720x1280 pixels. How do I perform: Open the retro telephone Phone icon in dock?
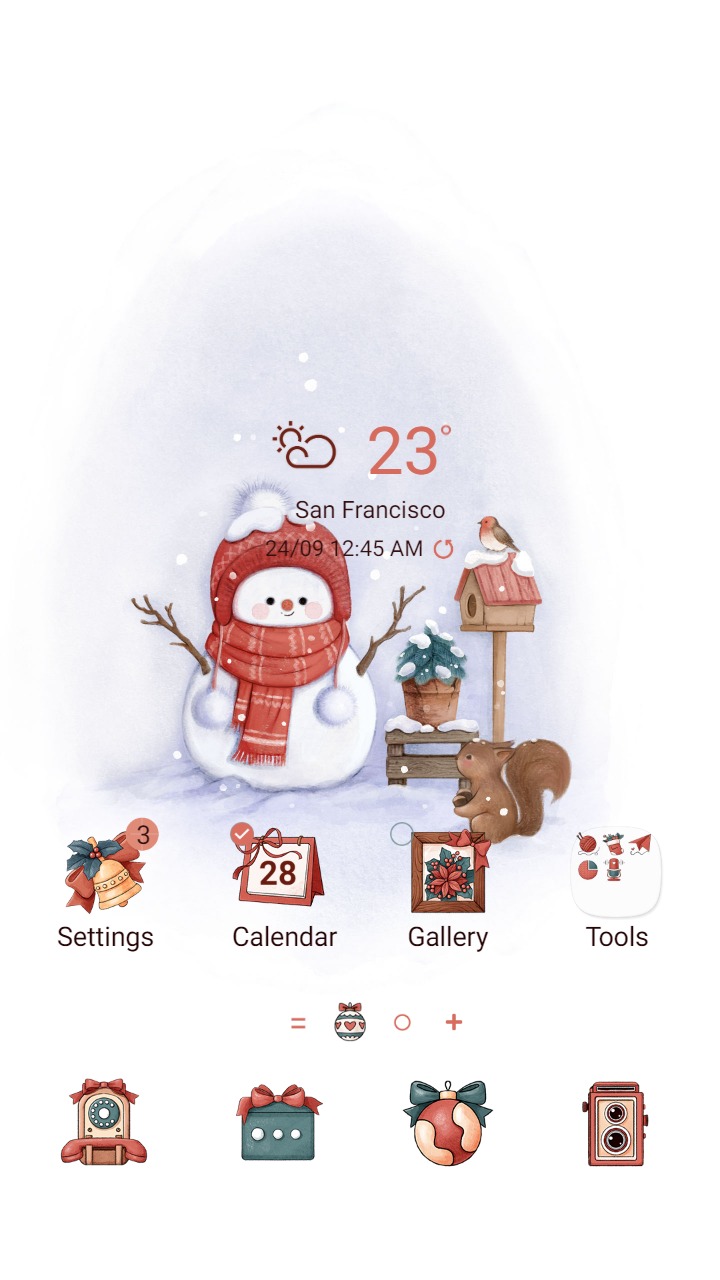101,1120
